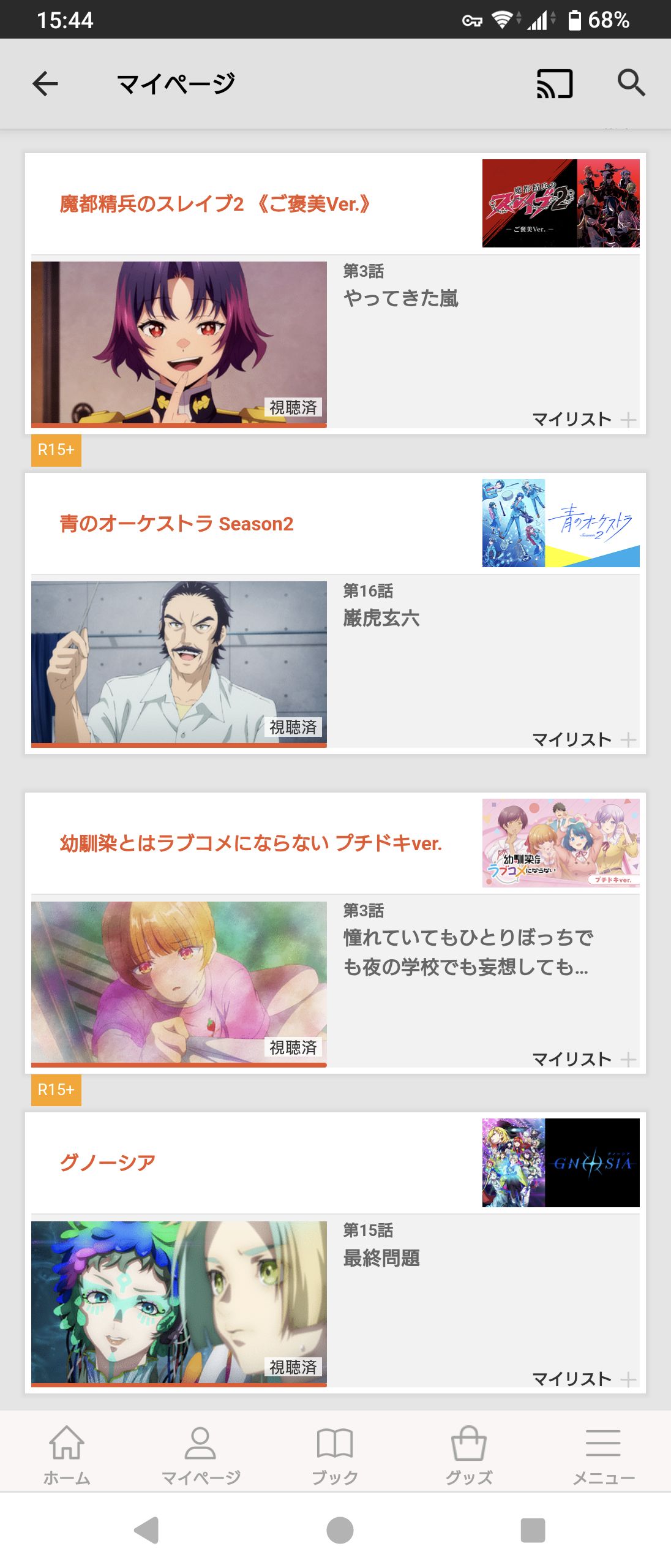Open series 魔都精兵のスレイブ2 《ご褒美Ver.》

point(214,204)
